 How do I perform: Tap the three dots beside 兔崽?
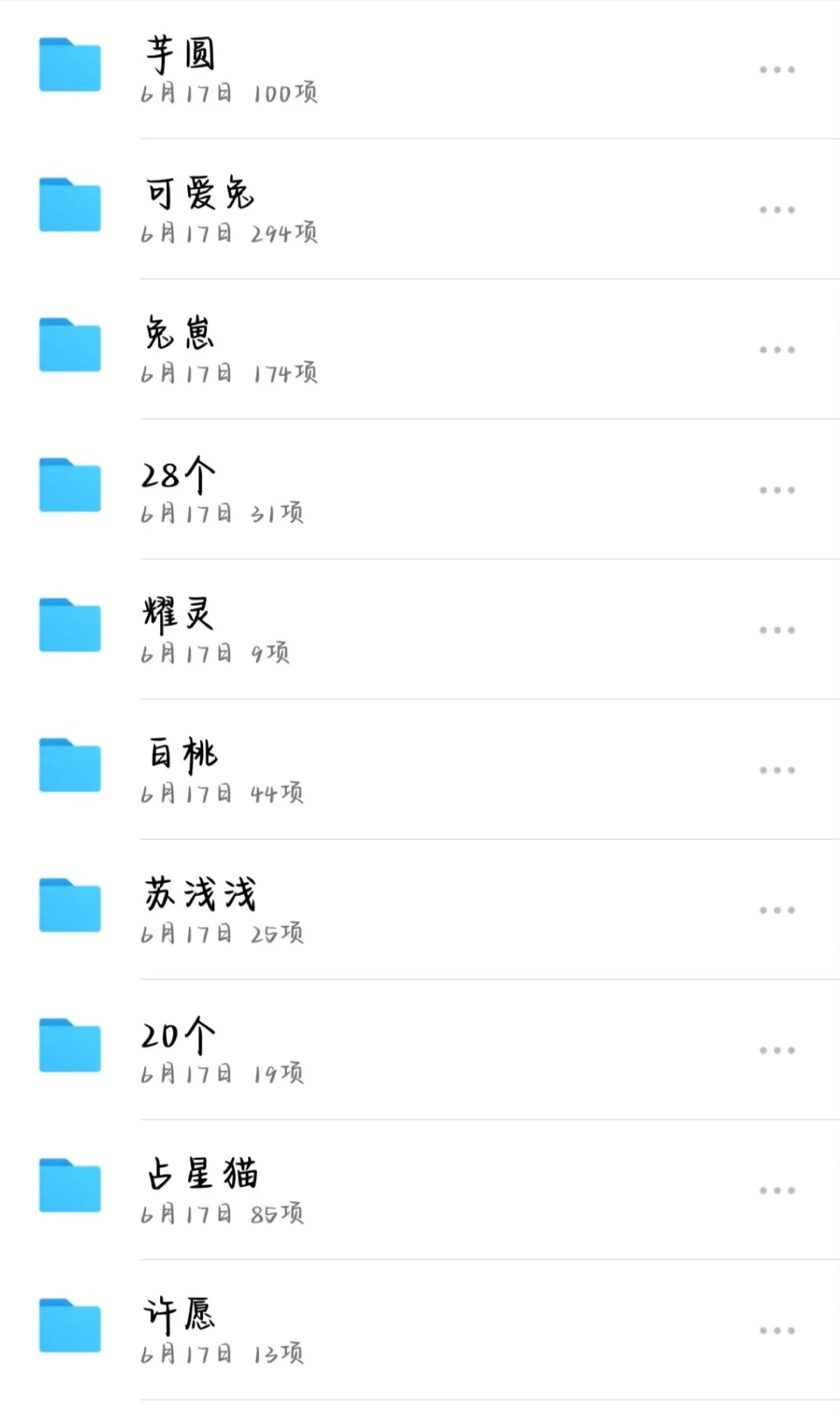(777, 350)
